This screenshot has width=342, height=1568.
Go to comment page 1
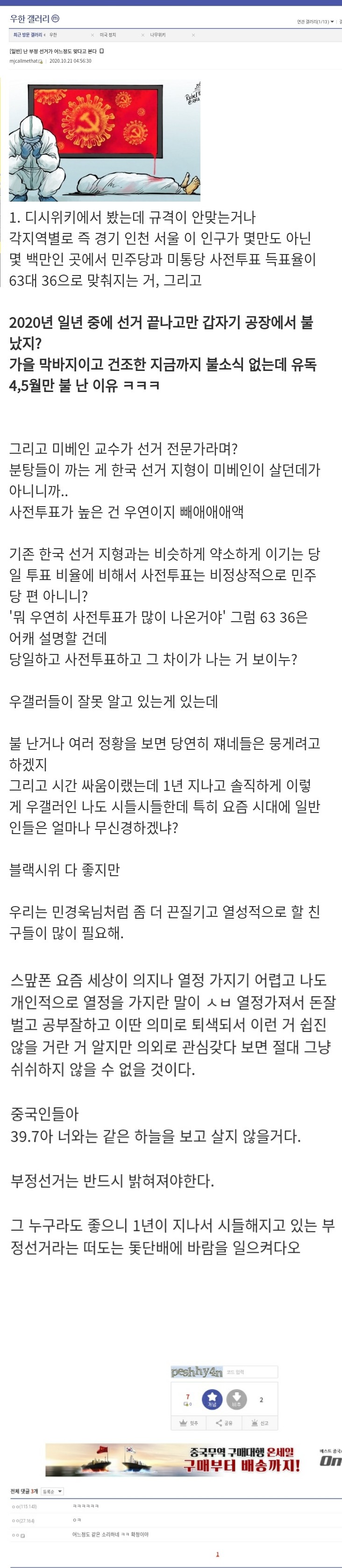pos(217,1554)
